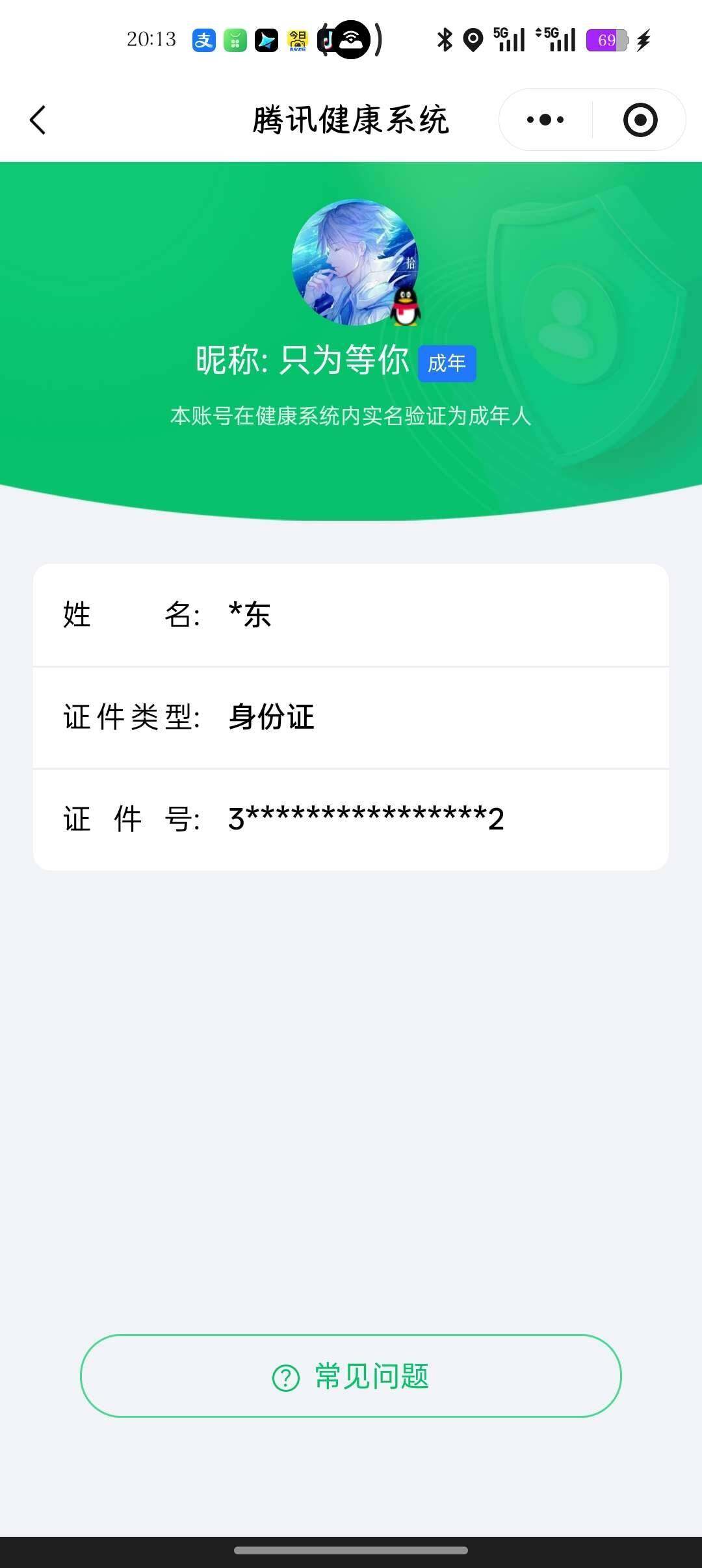This screenshot has width=702, height=1568.
Task: Tap the mini-program capsule close circle
Action: [x=640, y=119]
